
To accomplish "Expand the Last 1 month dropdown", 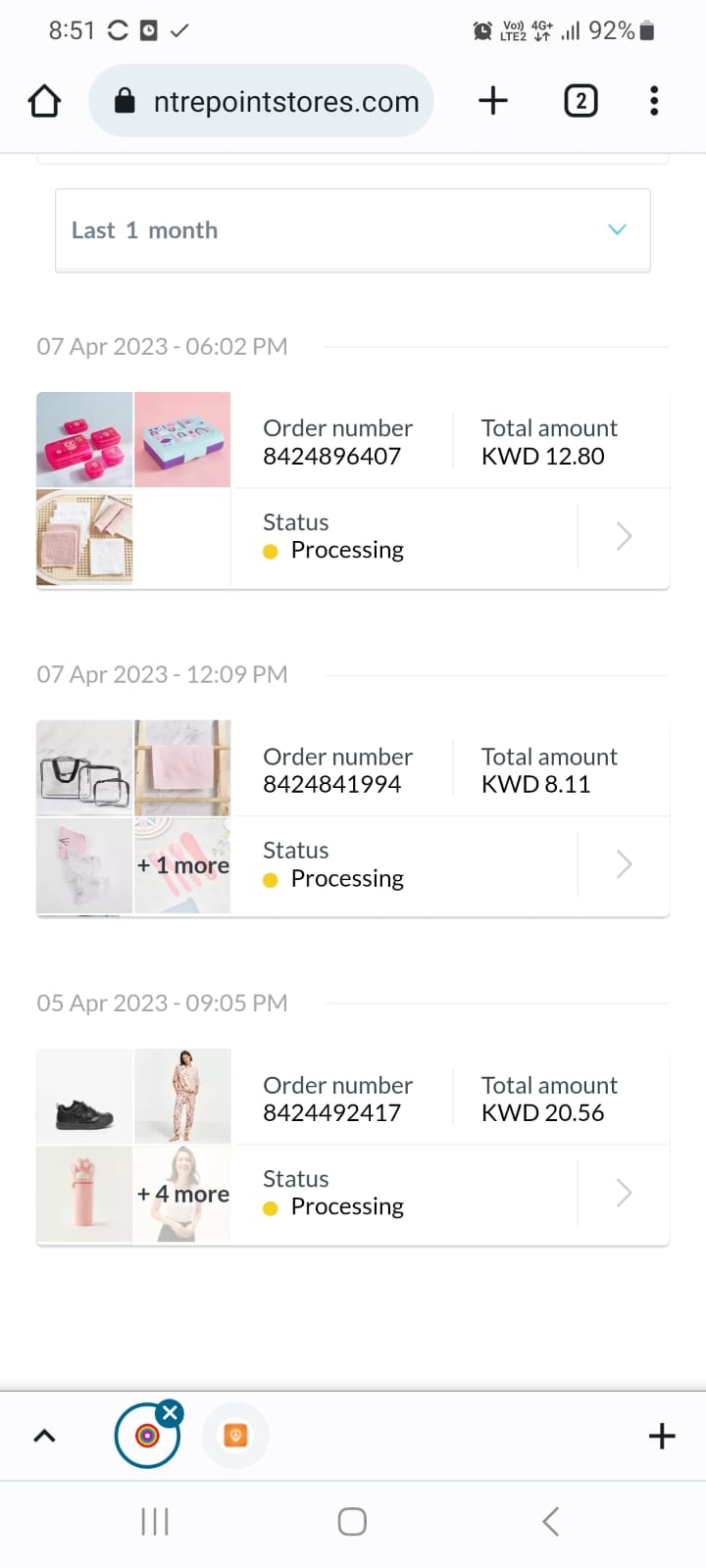I will tap(353, 230).
